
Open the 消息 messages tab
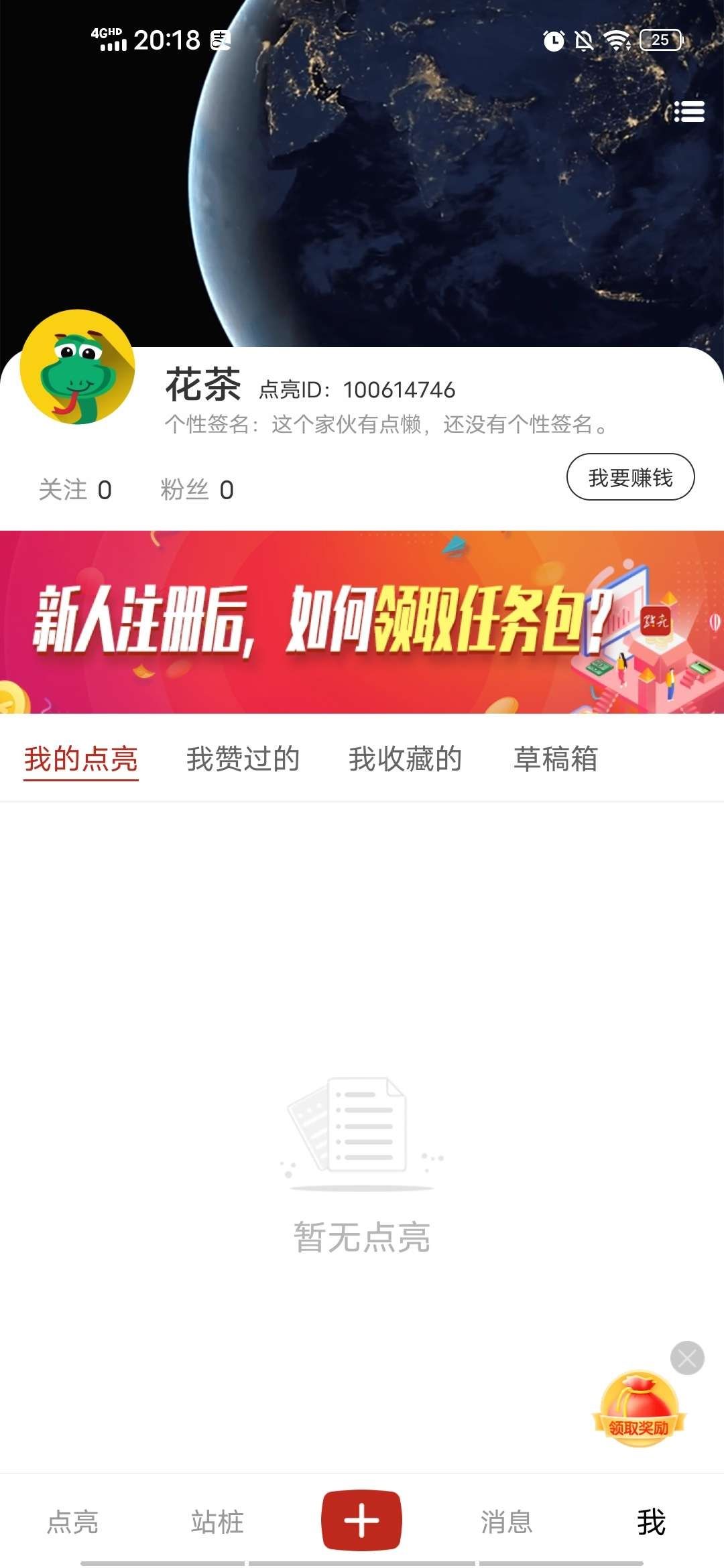point(507,1522)
